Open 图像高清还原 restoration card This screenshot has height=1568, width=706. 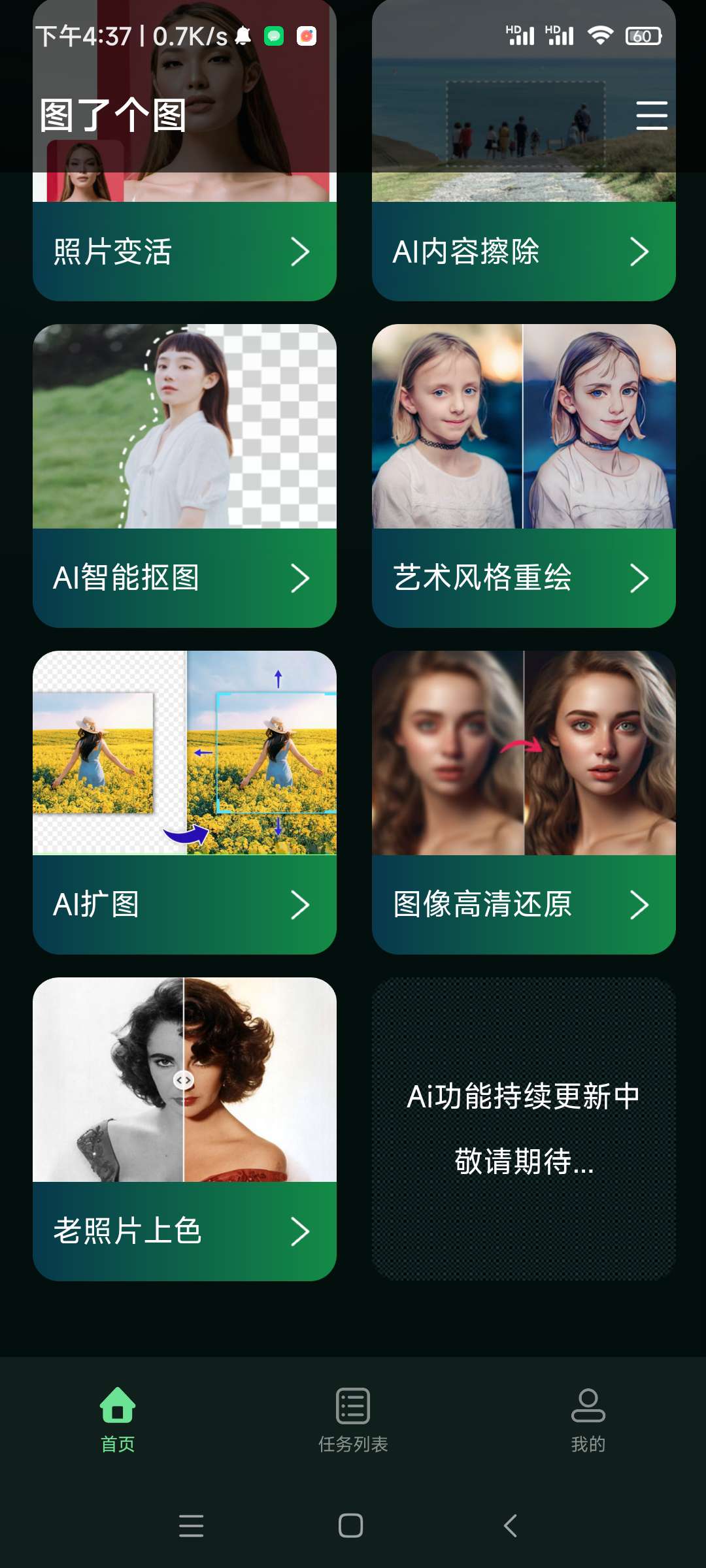(523, 904)
